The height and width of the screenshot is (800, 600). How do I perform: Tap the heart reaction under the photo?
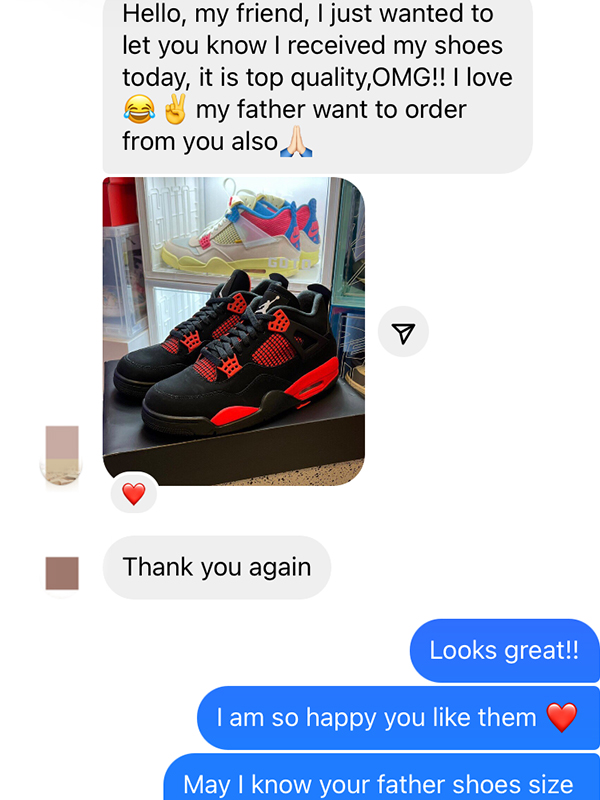134,493
